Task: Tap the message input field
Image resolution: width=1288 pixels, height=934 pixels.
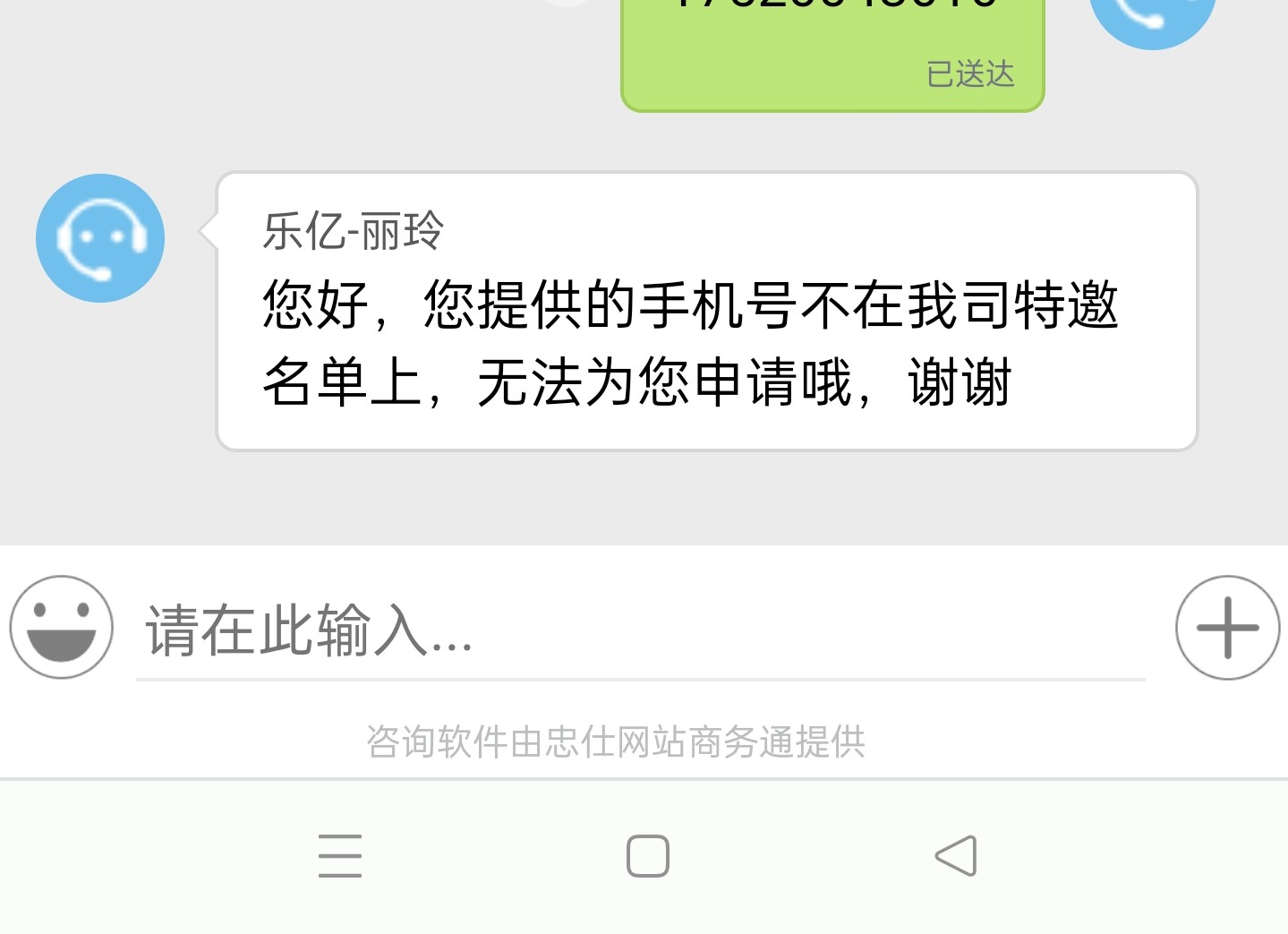Action: [x=639, y=630]
